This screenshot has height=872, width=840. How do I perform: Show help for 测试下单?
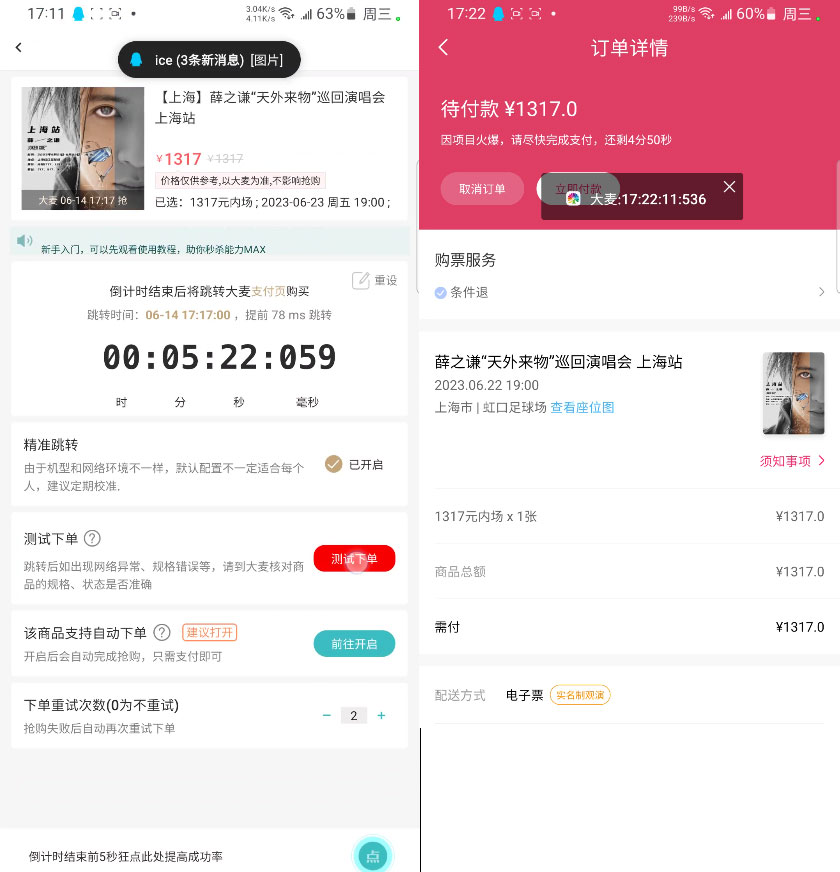[92, 539]
